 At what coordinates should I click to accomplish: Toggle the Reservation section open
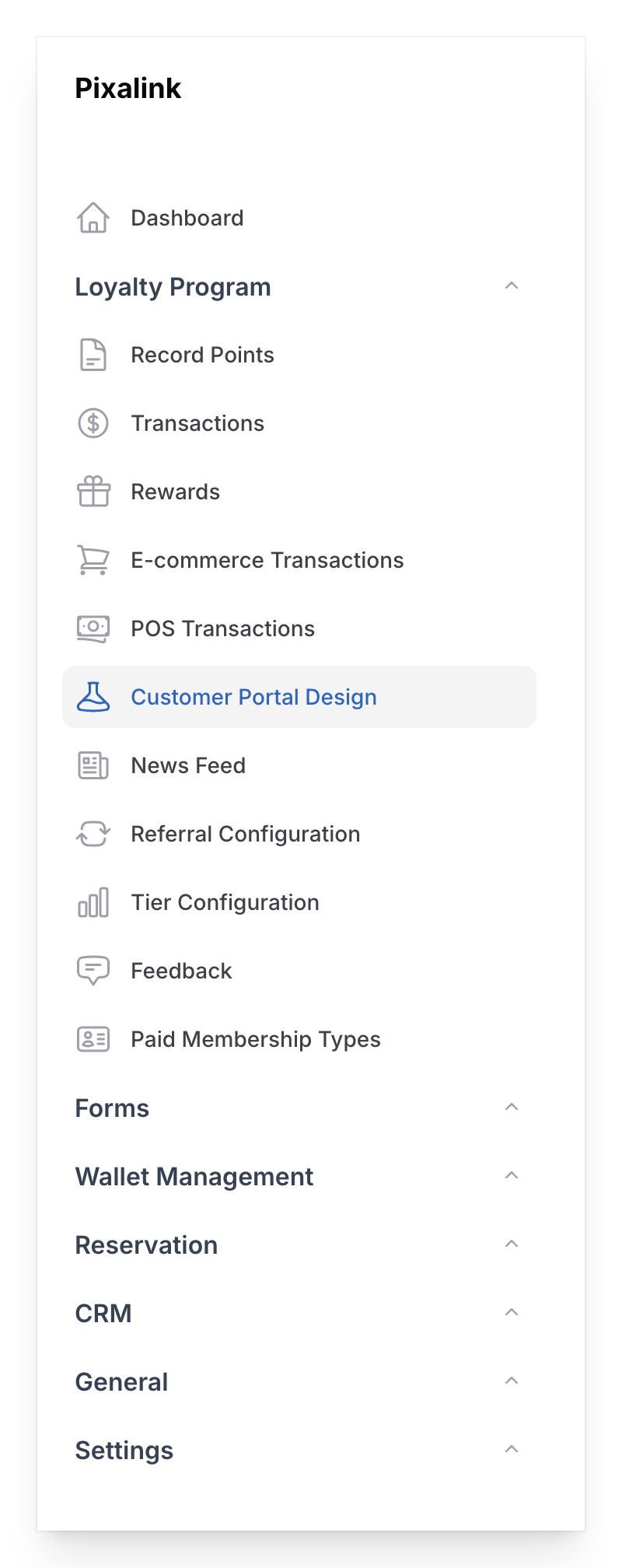click(x=512, y=1243)
